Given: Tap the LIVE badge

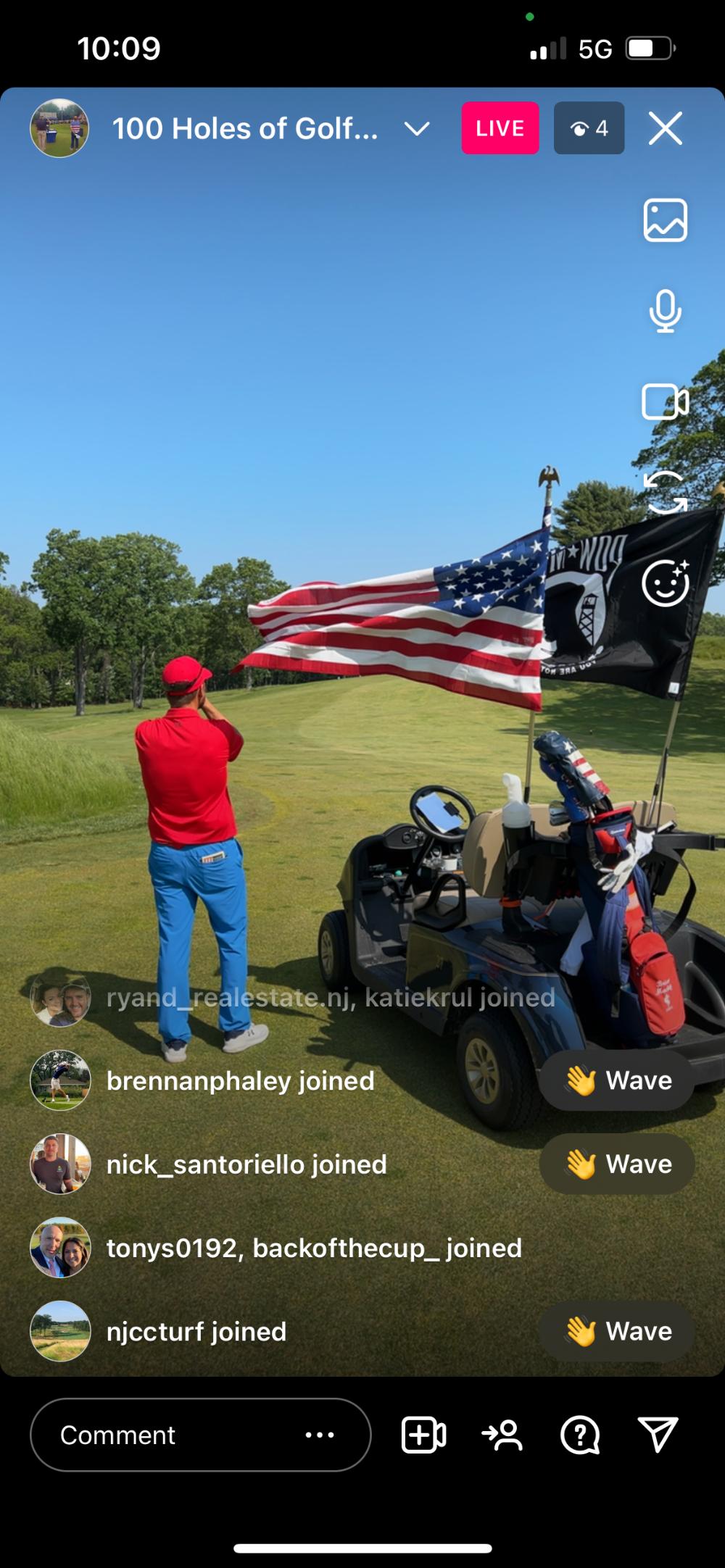Looking at the screenshot, I should [x=500, y=128].
